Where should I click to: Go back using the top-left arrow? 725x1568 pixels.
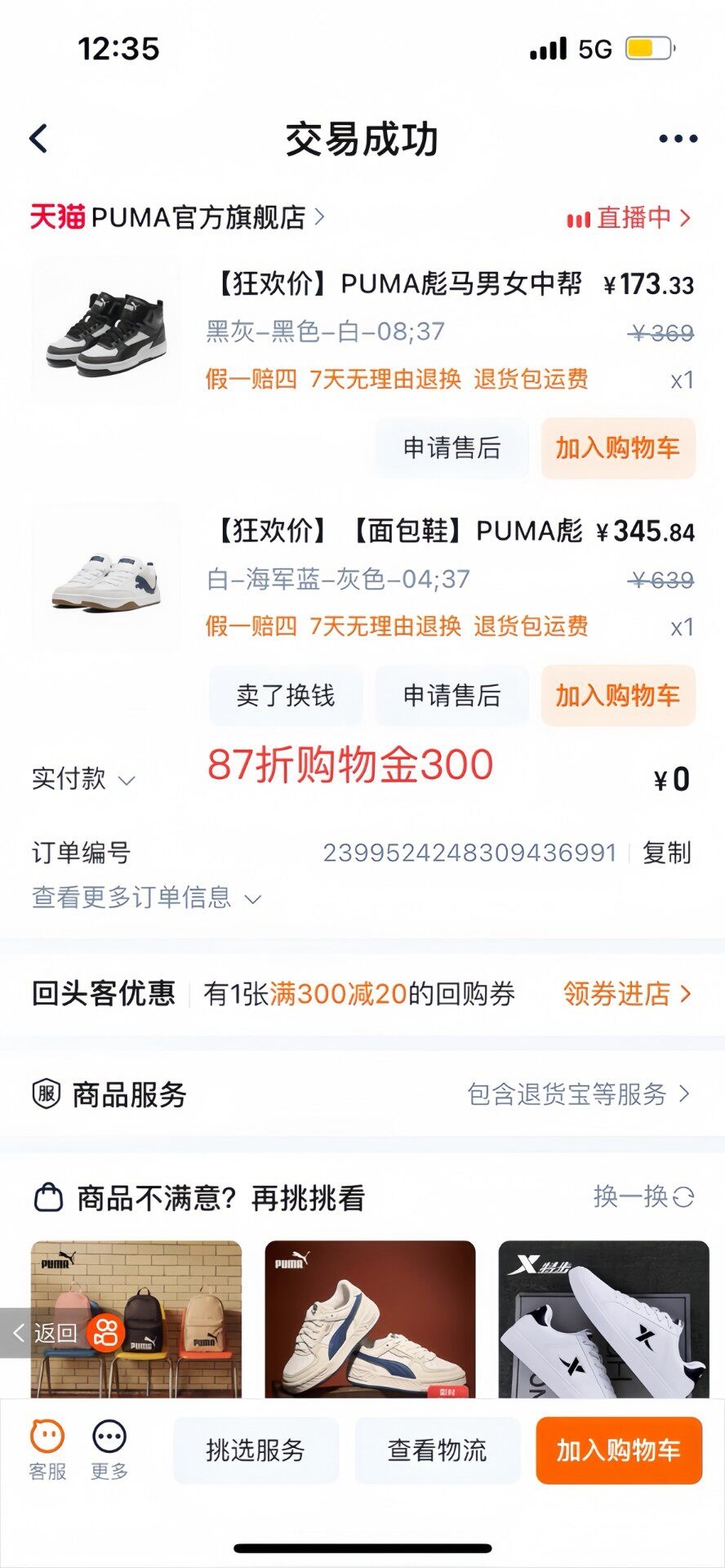pos(39,139)
